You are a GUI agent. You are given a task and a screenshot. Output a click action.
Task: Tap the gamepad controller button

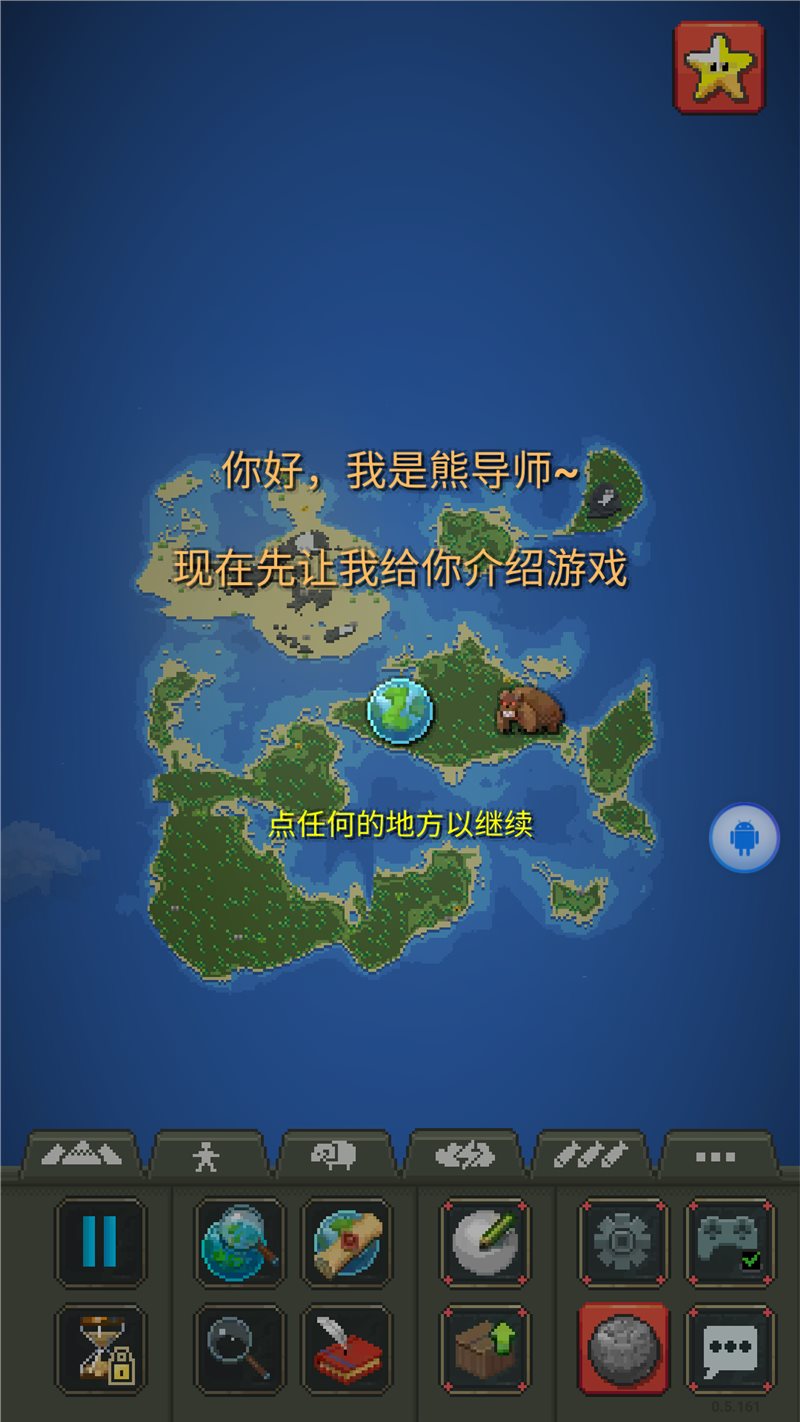click(x=731, y=1243)
